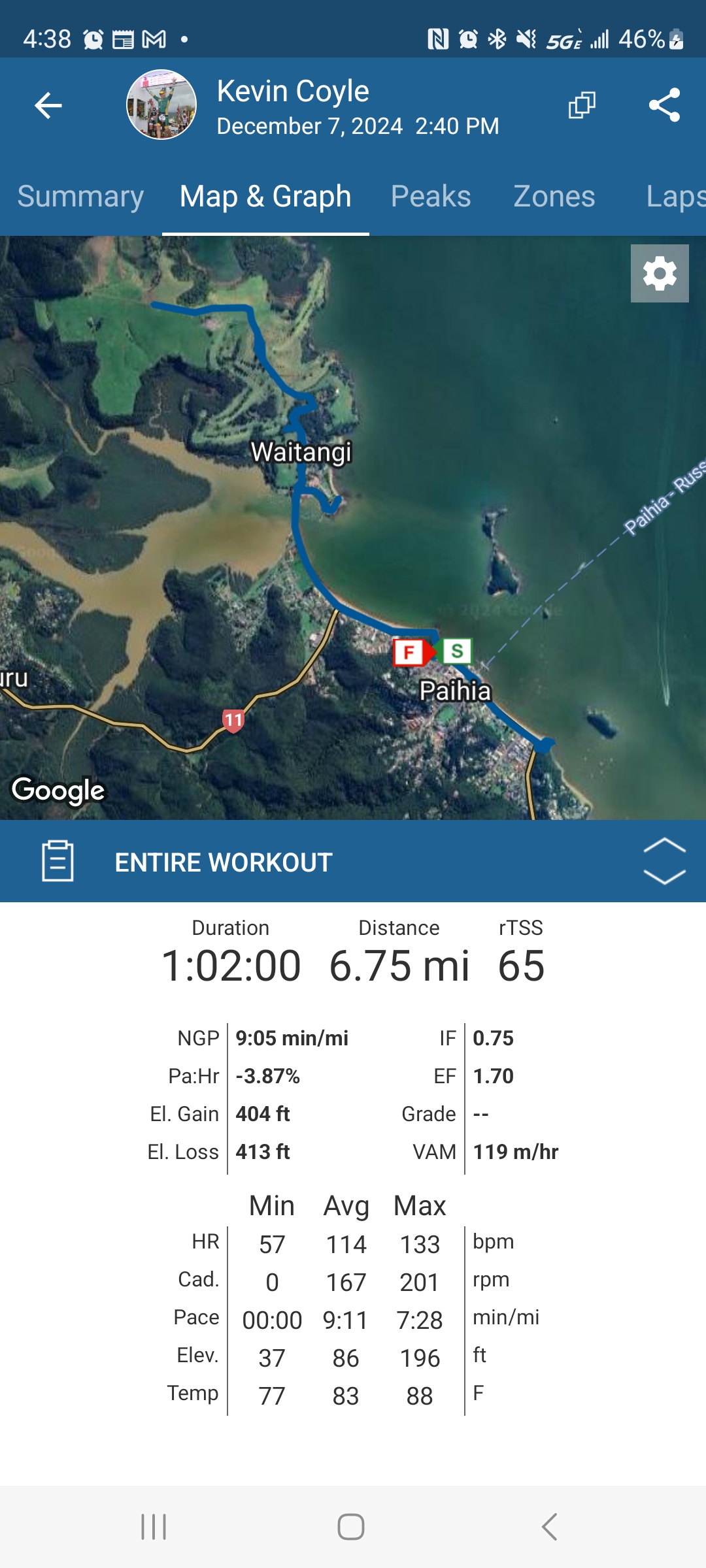Open the system recent apps view
706x1568 pixels.
coord(154,1527)
